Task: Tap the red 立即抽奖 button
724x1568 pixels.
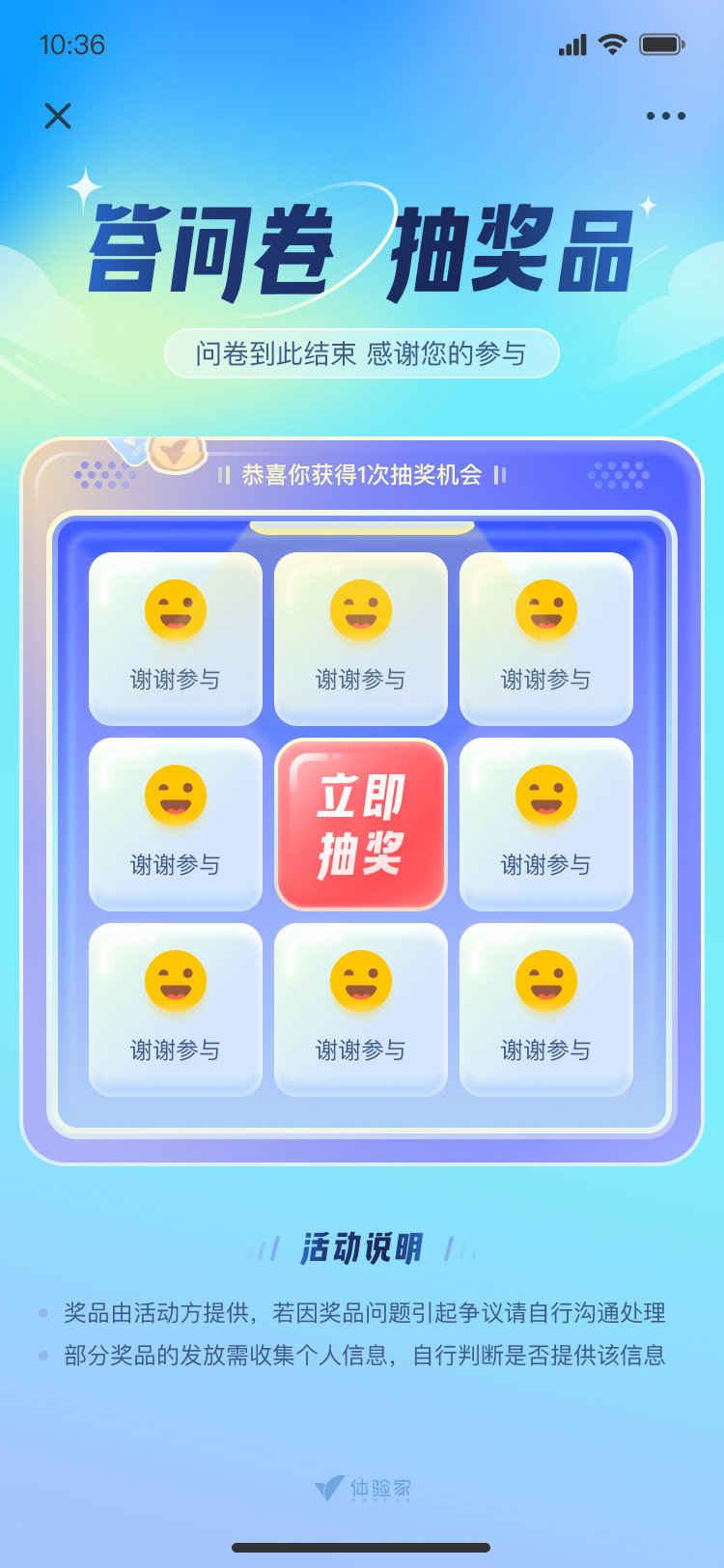Action: (361, 825)
